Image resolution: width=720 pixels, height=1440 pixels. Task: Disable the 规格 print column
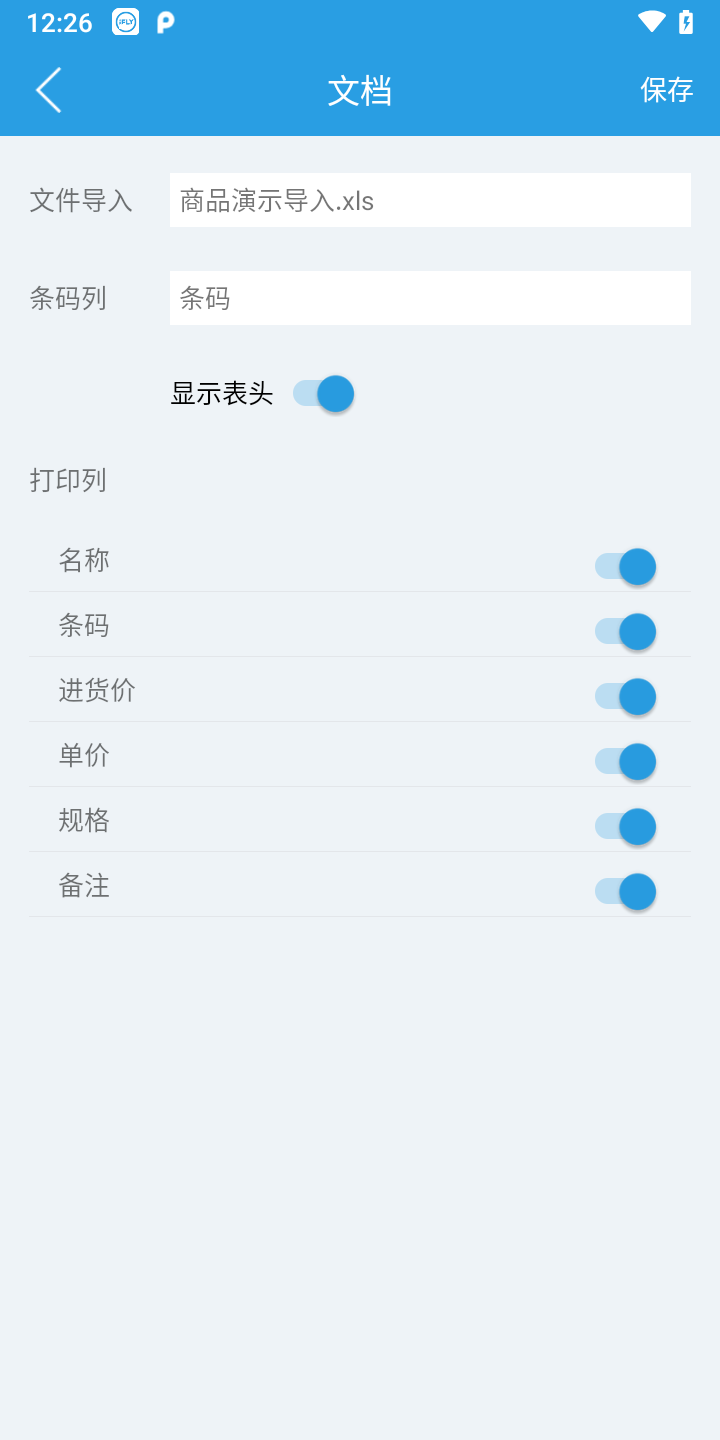click(625, 827)
